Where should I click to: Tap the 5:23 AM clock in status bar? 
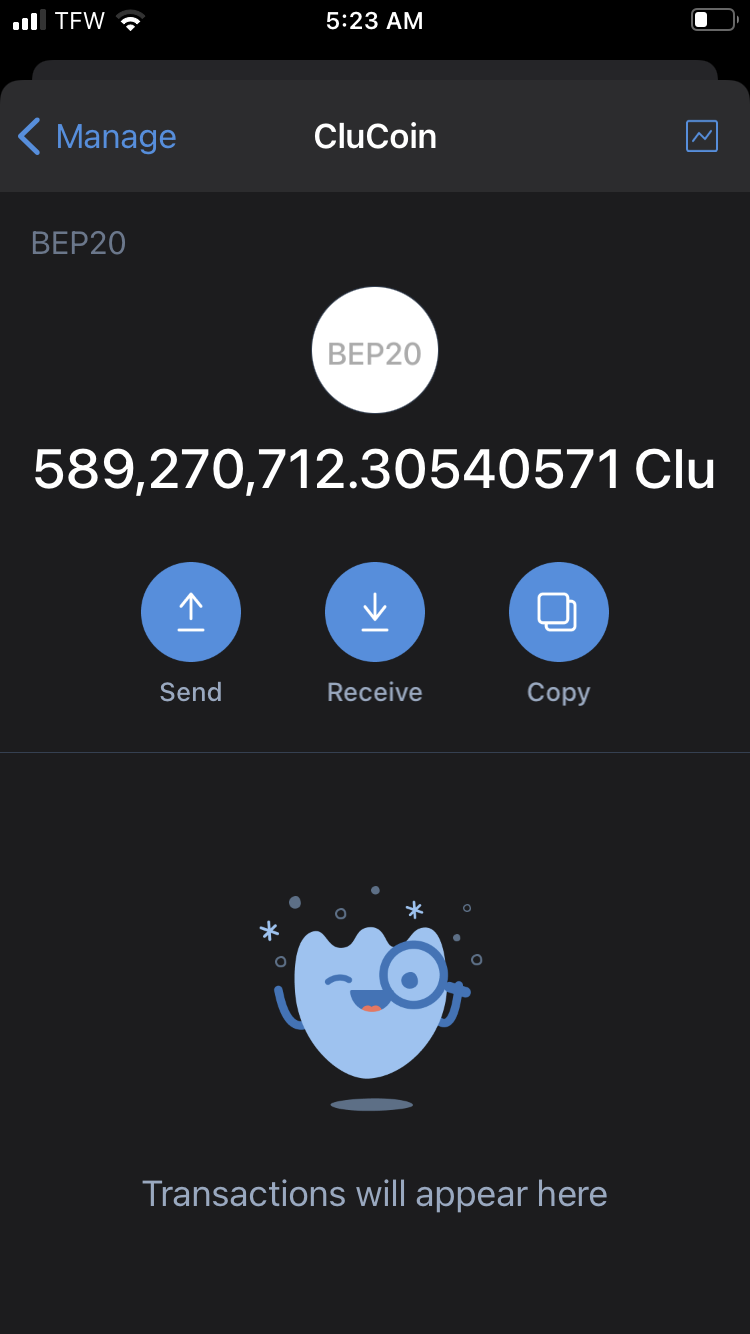[x=375, y=20]
